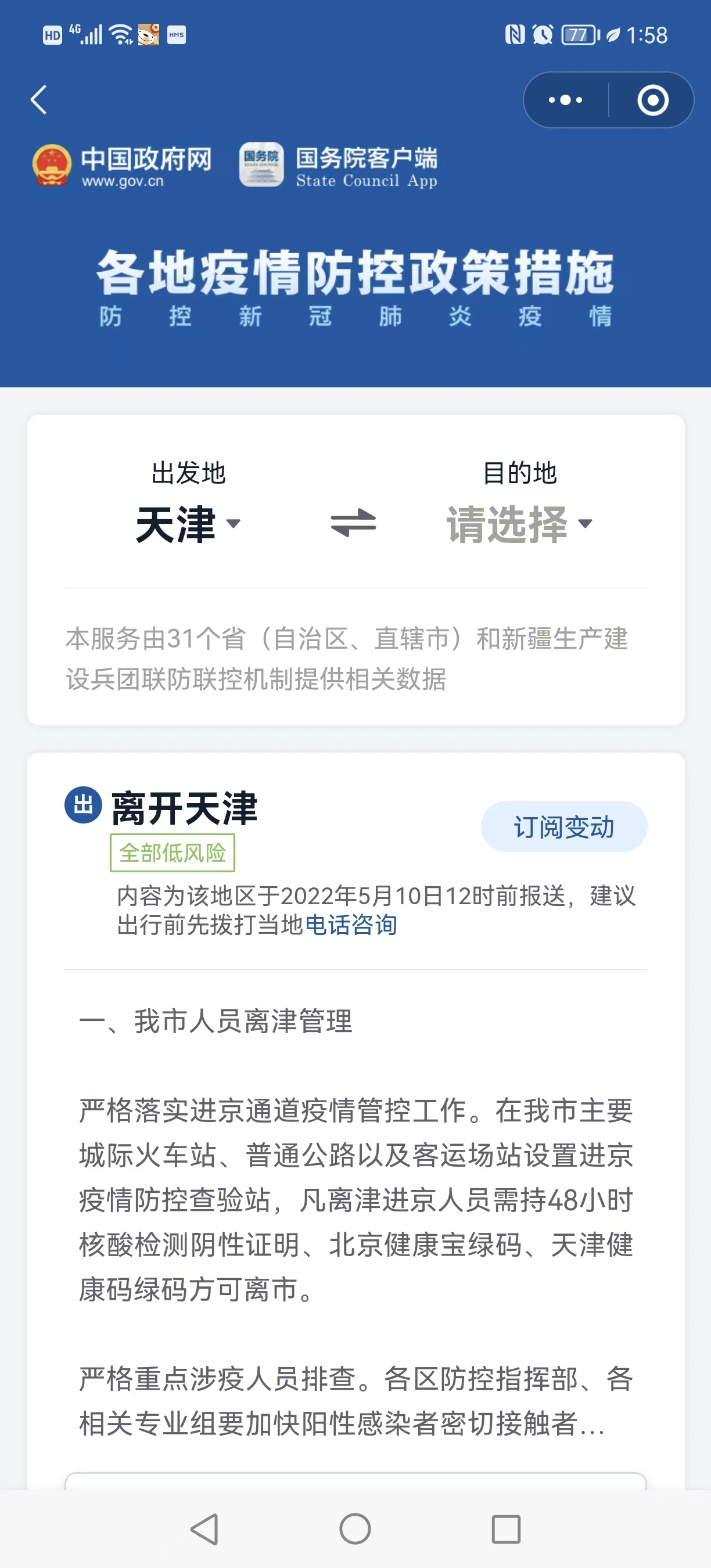The image size is (711, 1568).
Task: Swap departure and destination locations
Action: point(354,523)
